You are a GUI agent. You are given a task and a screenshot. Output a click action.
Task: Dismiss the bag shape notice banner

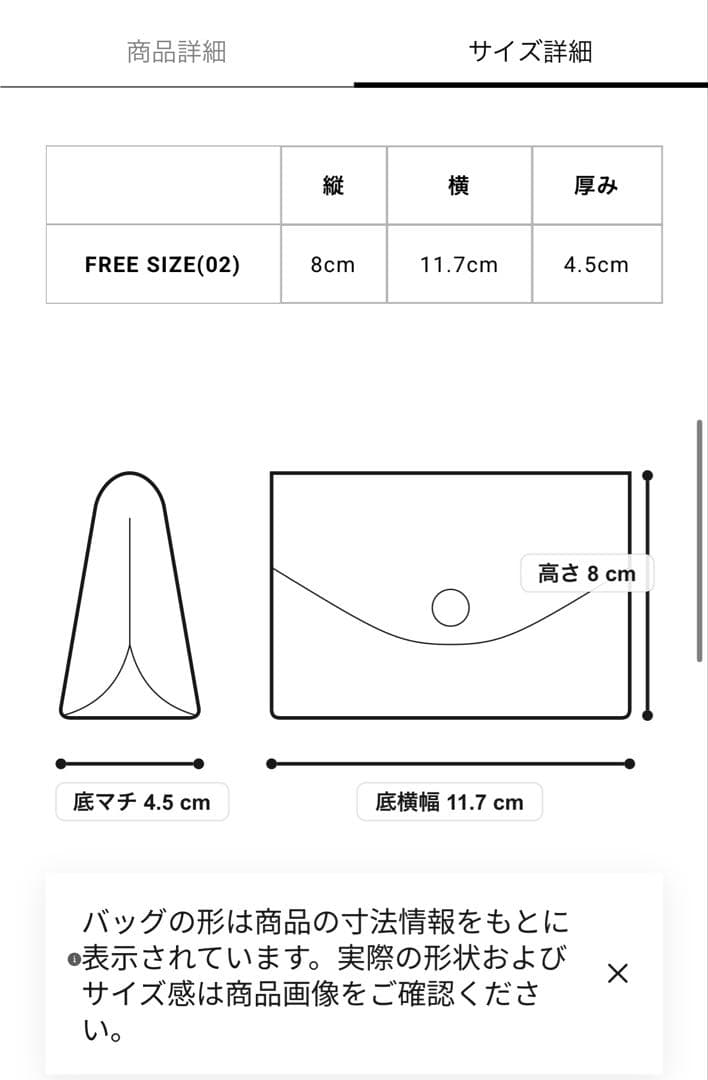[618, 973]
